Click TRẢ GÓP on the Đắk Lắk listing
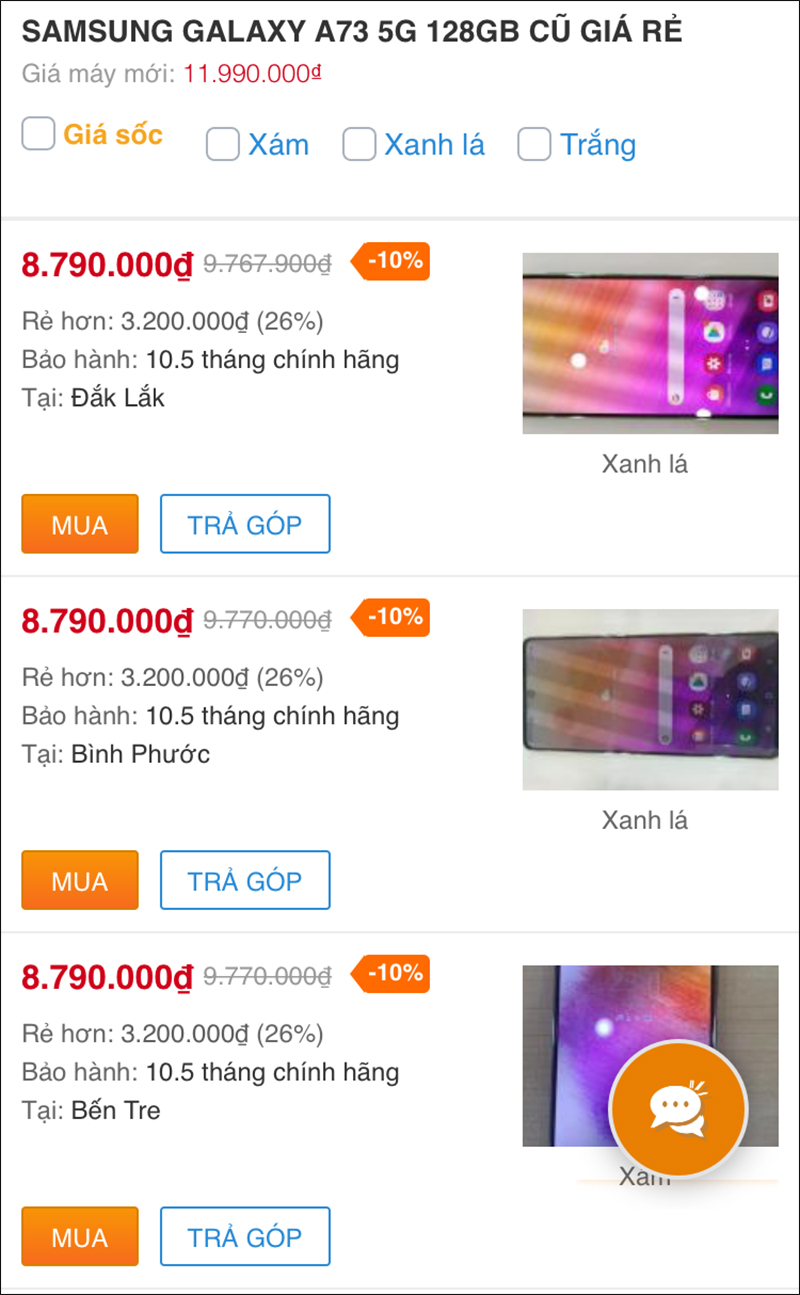 coord(244,523)
